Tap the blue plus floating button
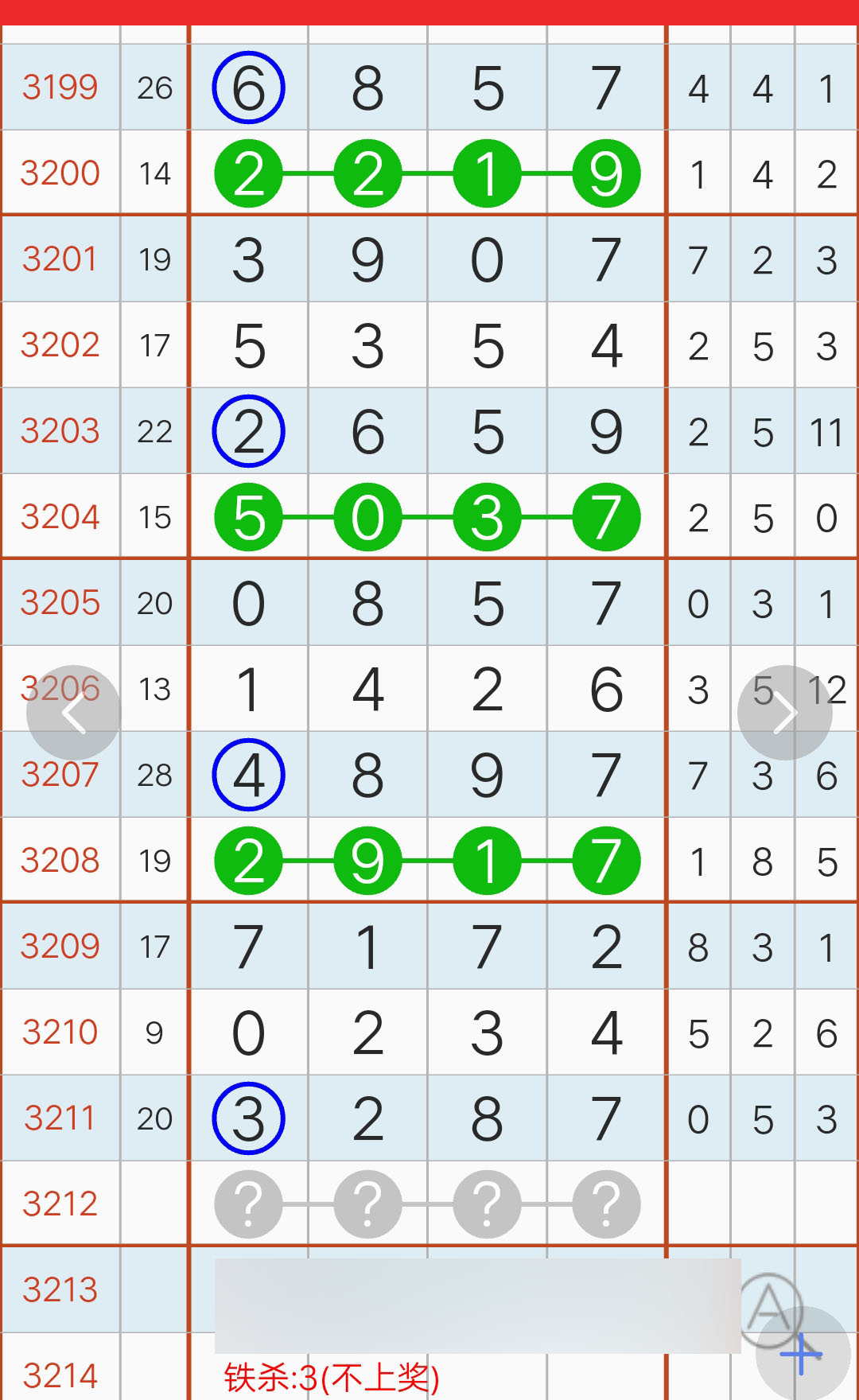 click(803, 1354)
